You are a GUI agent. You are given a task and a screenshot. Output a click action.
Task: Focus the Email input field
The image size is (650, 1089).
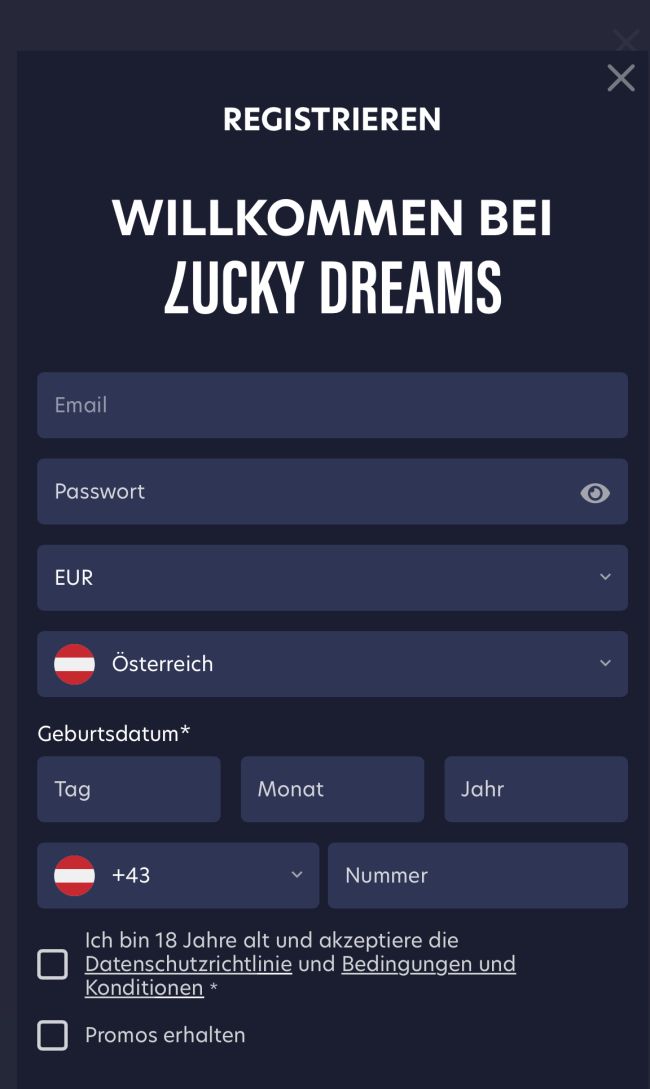[332, 405]
